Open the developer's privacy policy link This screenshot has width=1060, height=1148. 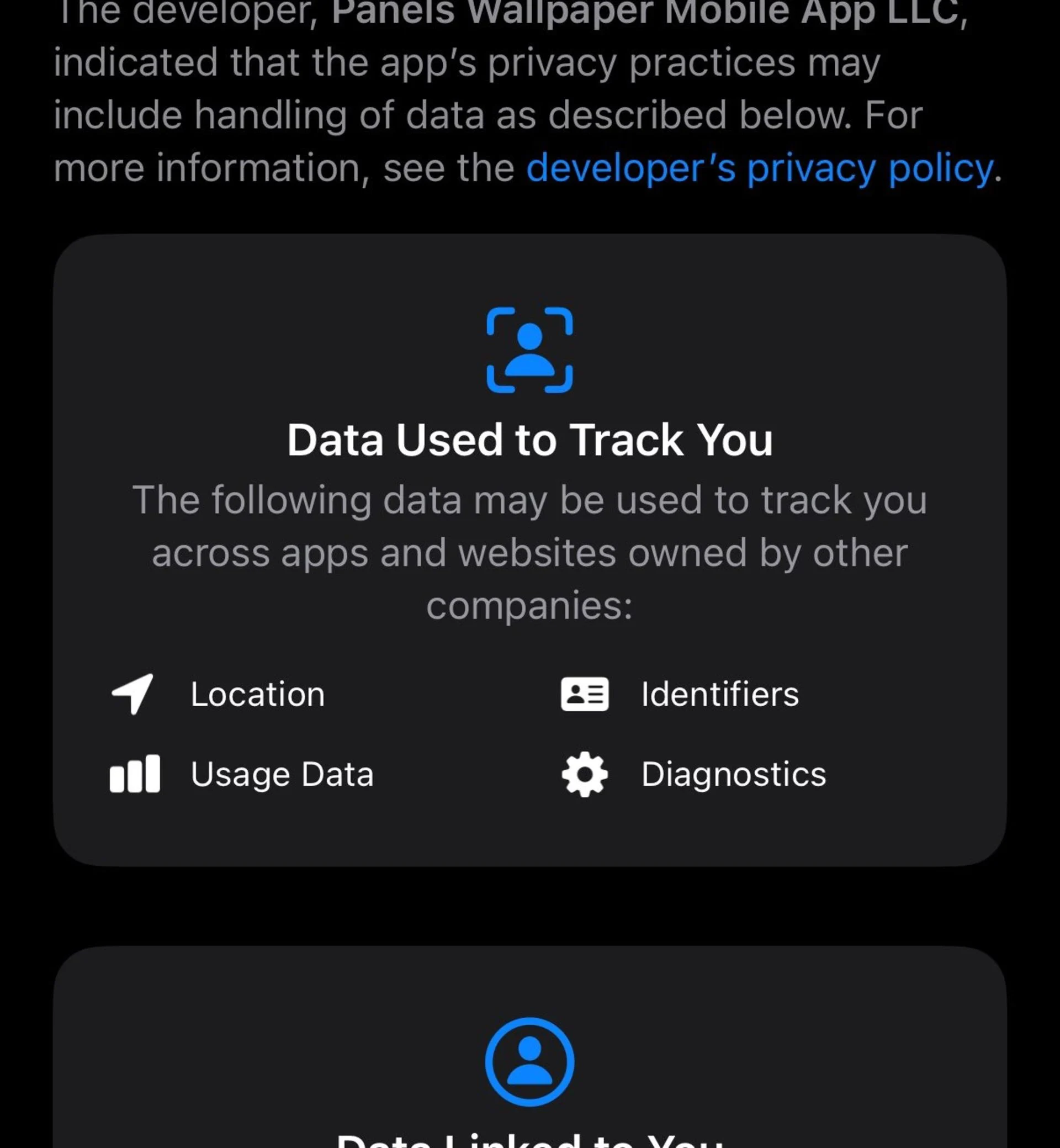[760, 168]
